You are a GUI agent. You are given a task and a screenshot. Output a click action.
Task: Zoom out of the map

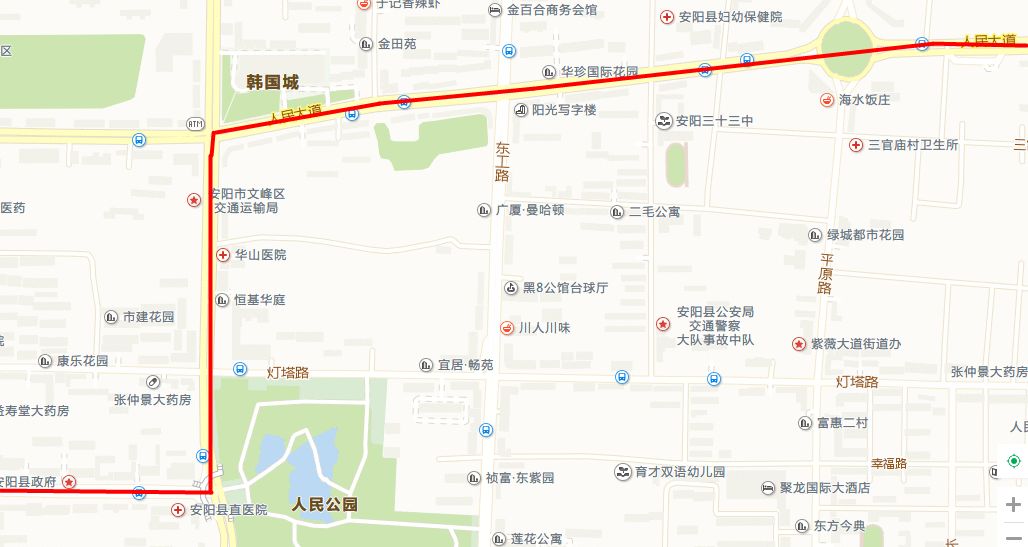[1014, 538]
